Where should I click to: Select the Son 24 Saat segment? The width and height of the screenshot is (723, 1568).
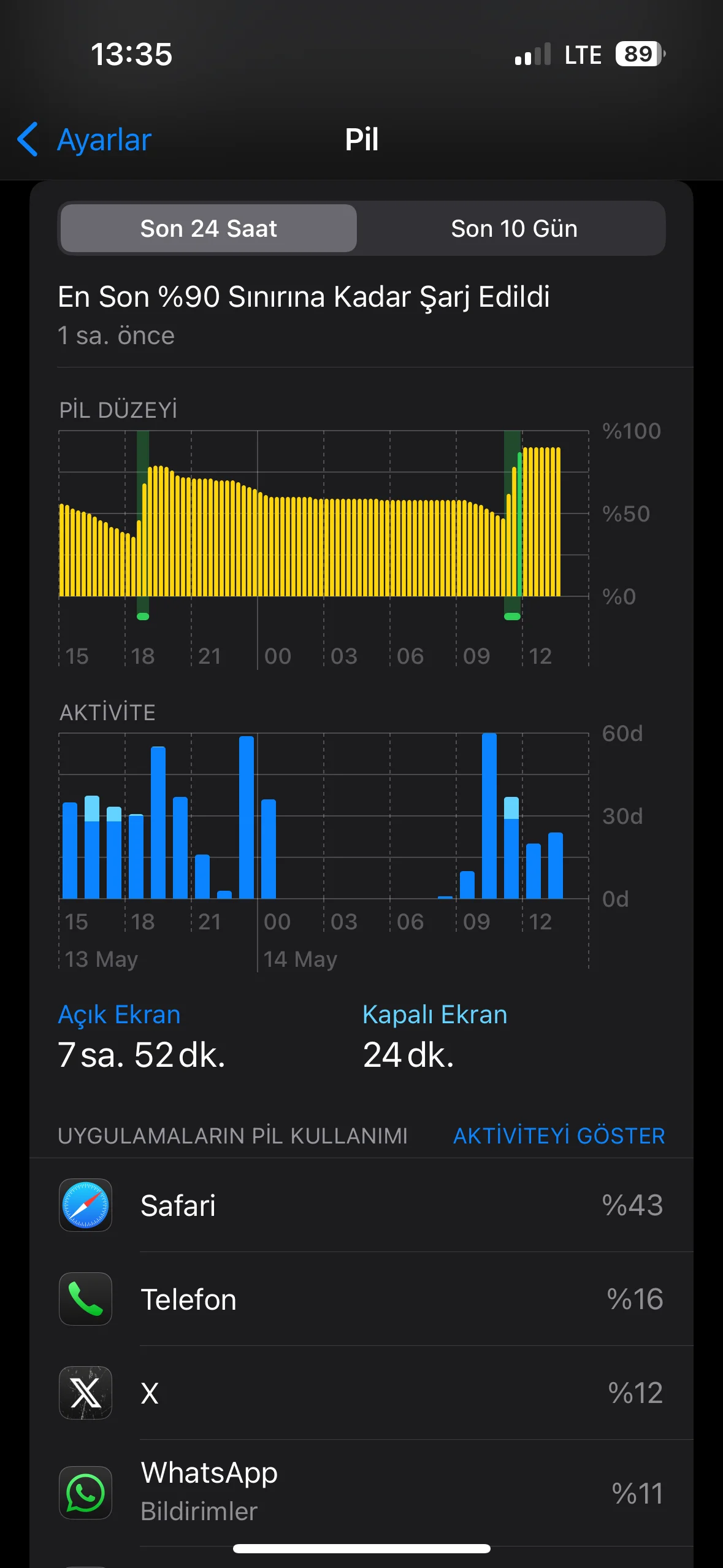tap(208, 228)
